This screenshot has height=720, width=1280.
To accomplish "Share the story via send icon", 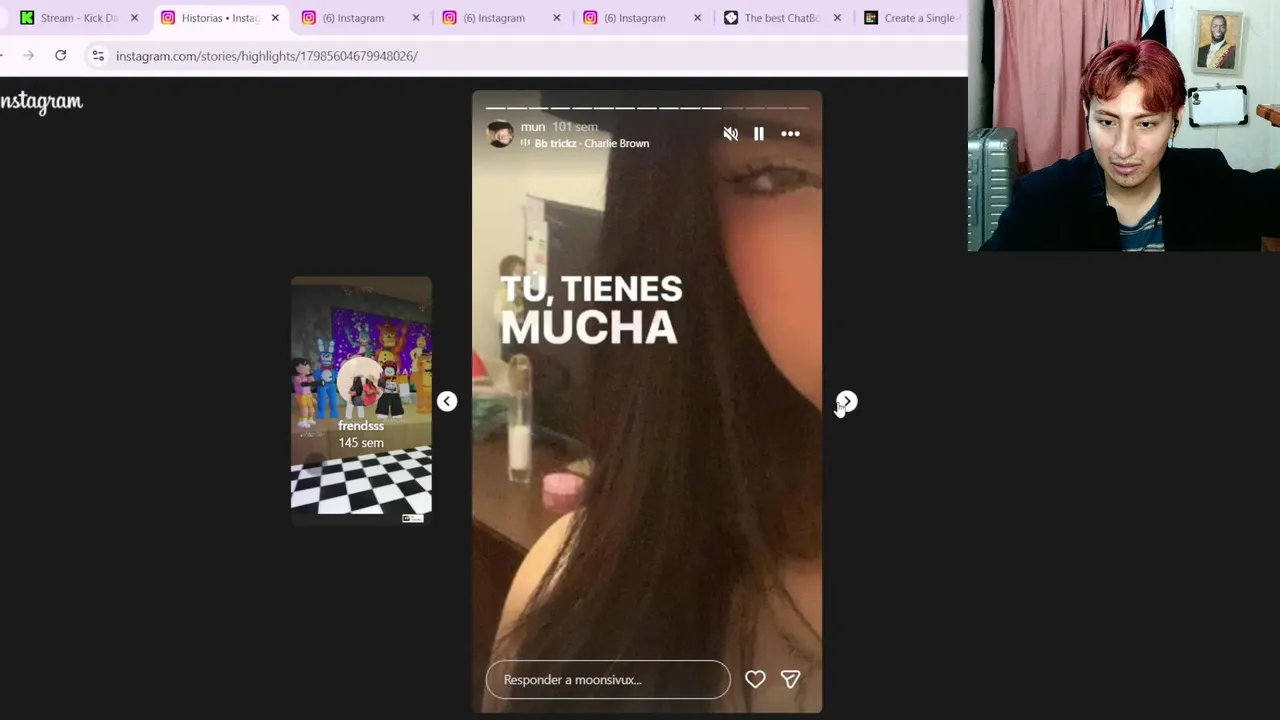I will coord(790,680).
